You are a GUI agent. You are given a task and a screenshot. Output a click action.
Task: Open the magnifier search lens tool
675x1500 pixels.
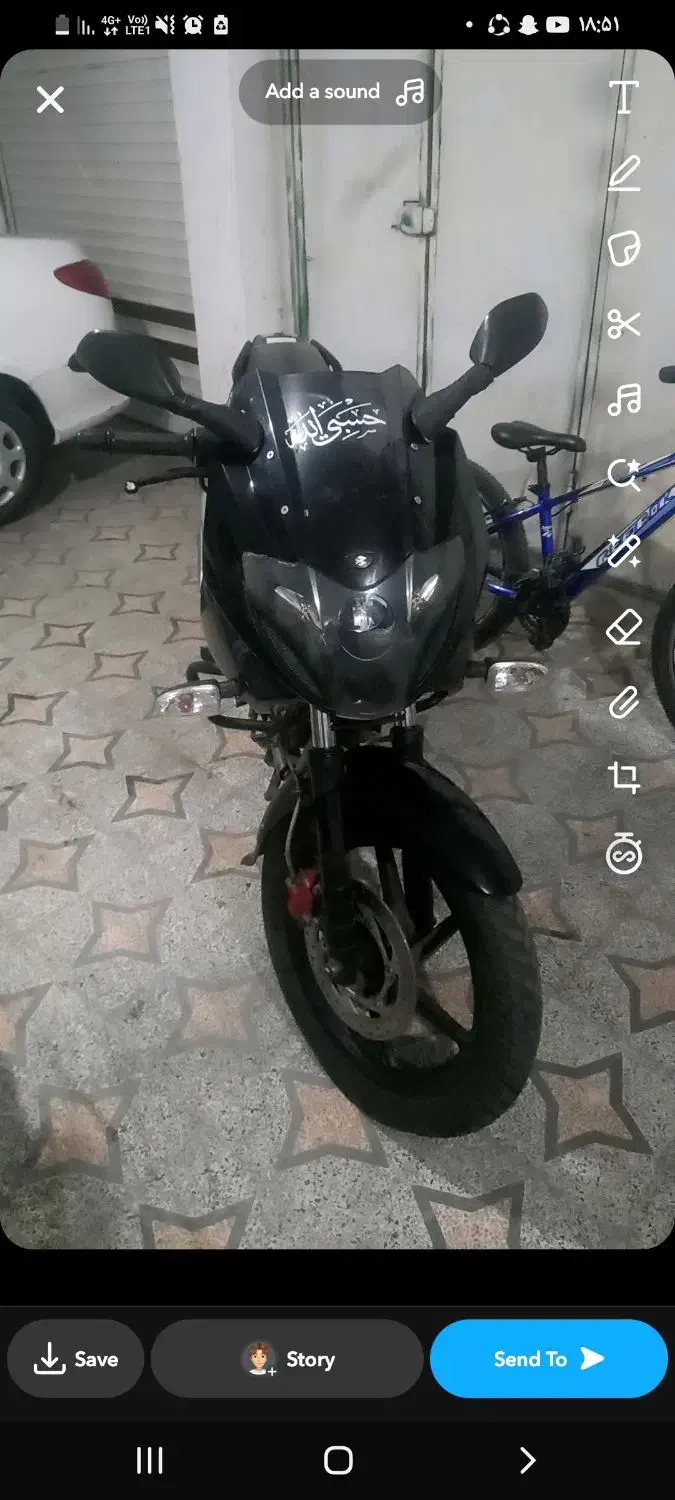tap(624, 475)
